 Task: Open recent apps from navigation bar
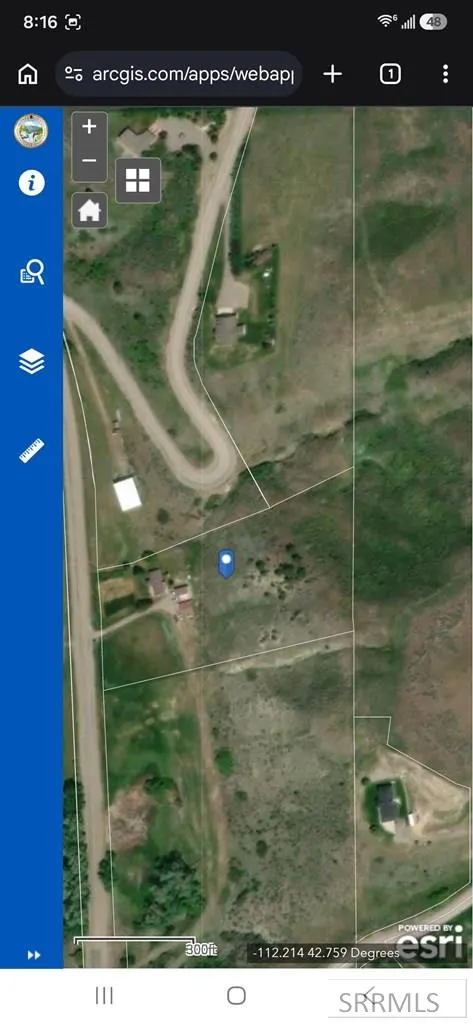(x=104, y=995)
